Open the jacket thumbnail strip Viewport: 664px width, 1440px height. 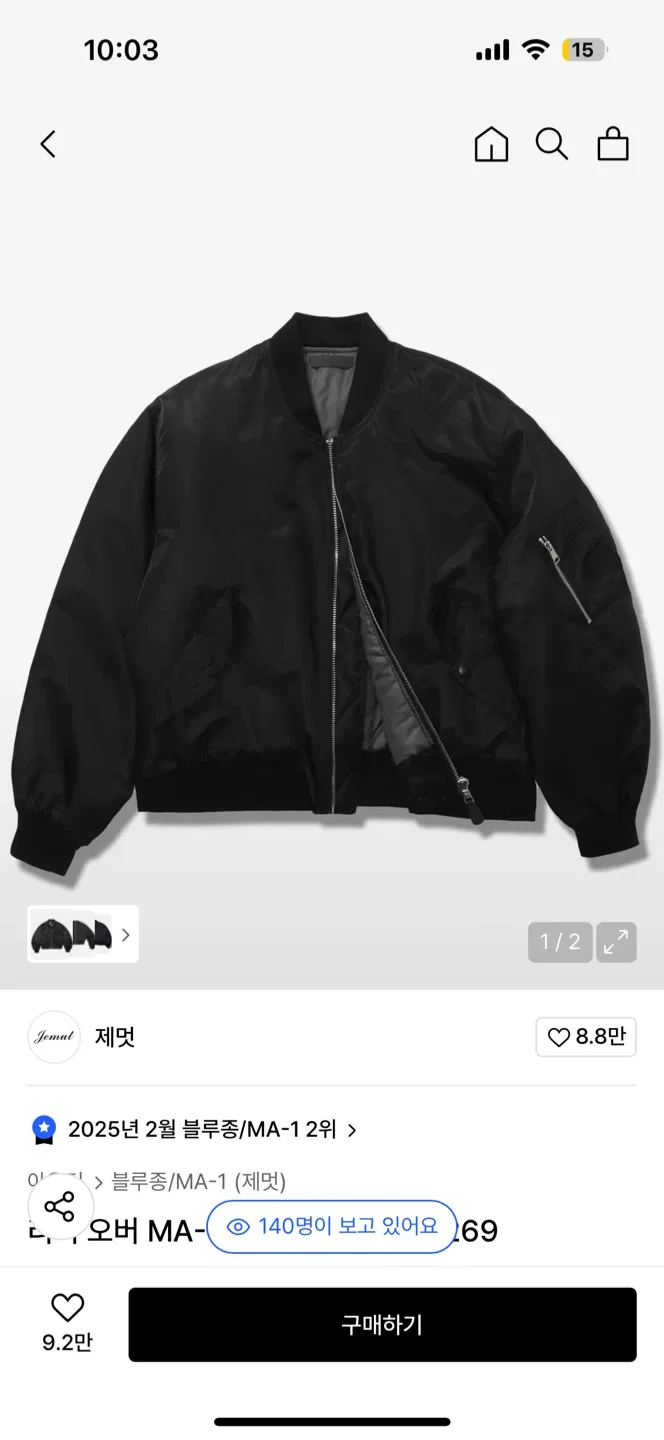(83, 935)
